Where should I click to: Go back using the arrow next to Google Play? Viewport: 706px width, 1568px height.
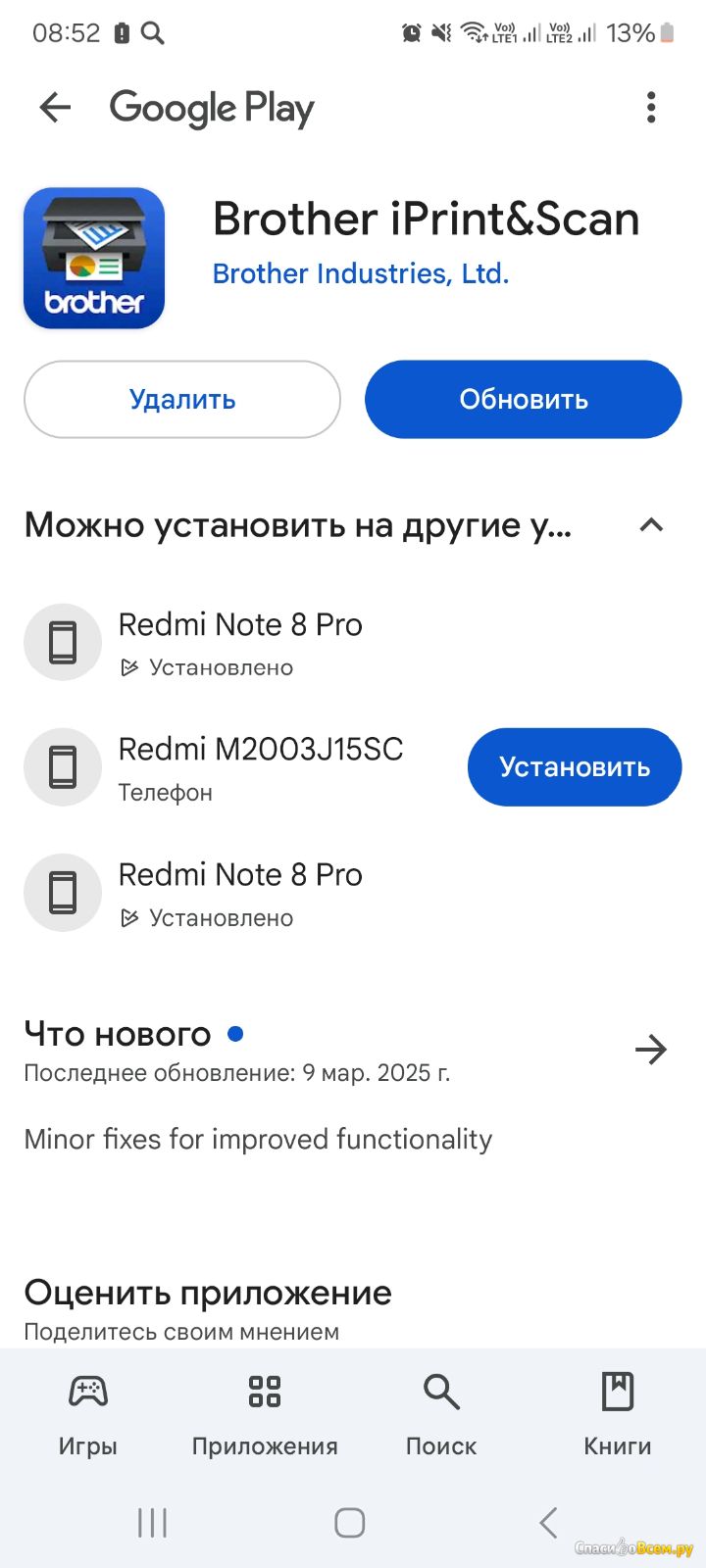(x=56, y=108)
